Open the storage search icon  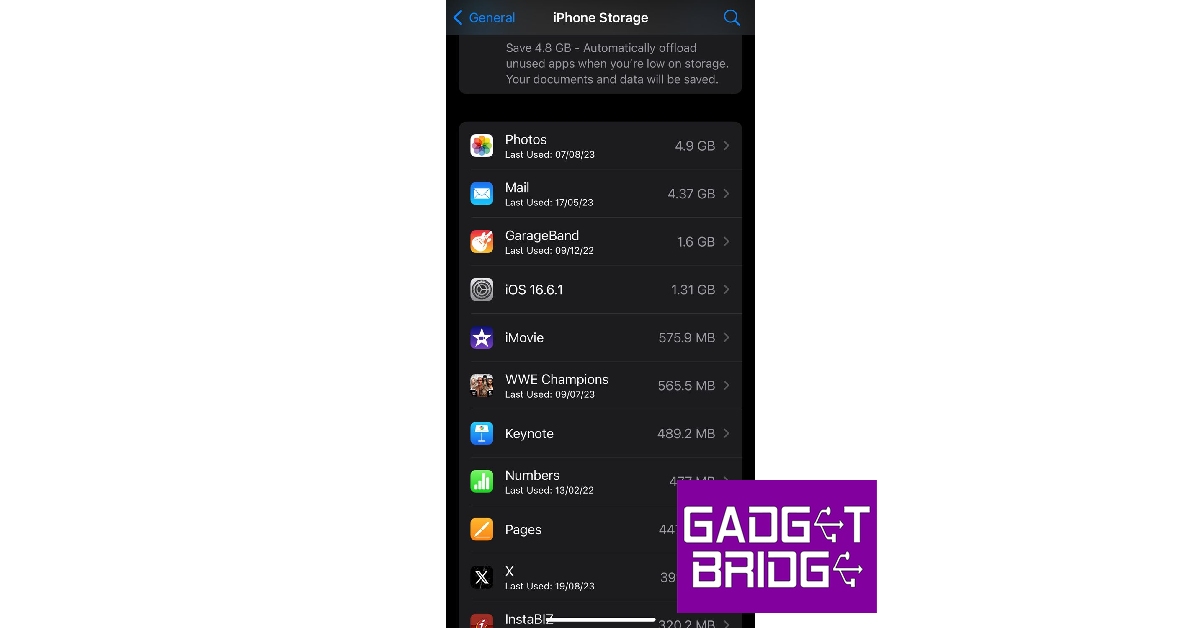point(732,18)
